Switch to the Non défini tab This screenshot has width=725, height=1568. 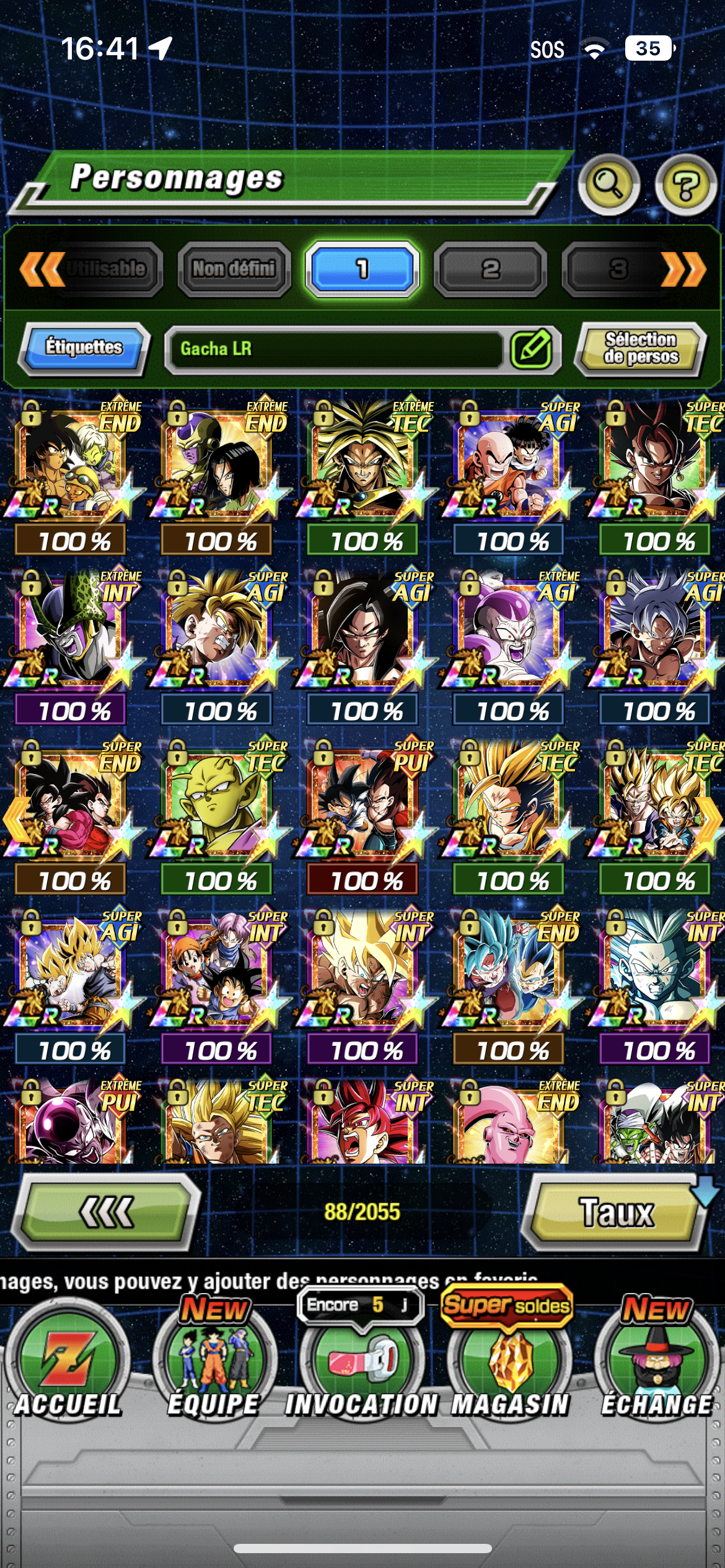(x=234, y=269)
